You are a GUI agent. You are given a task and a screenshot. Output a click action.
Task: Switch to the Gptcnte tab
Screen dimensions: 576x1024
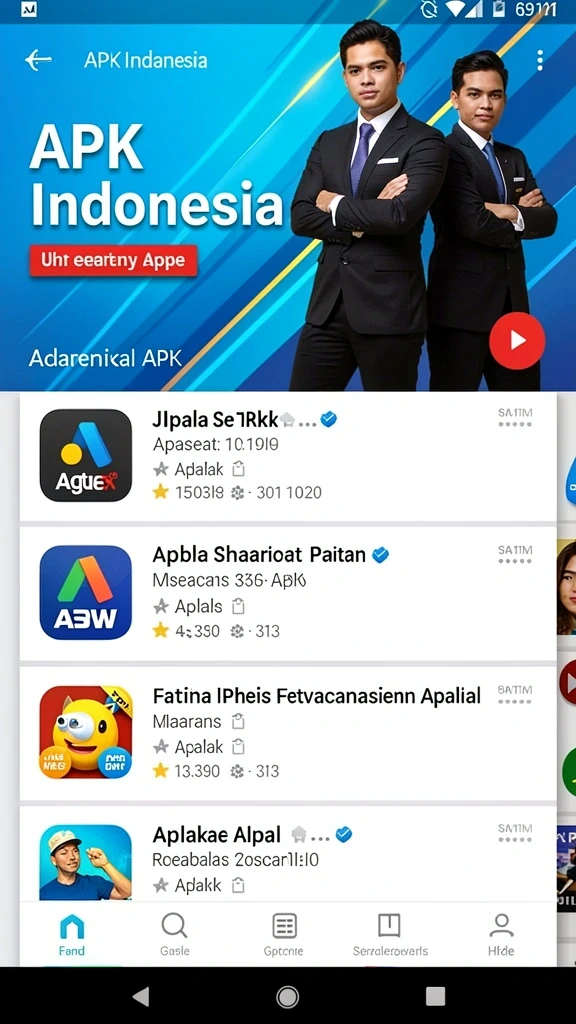[x=283, y=935]
